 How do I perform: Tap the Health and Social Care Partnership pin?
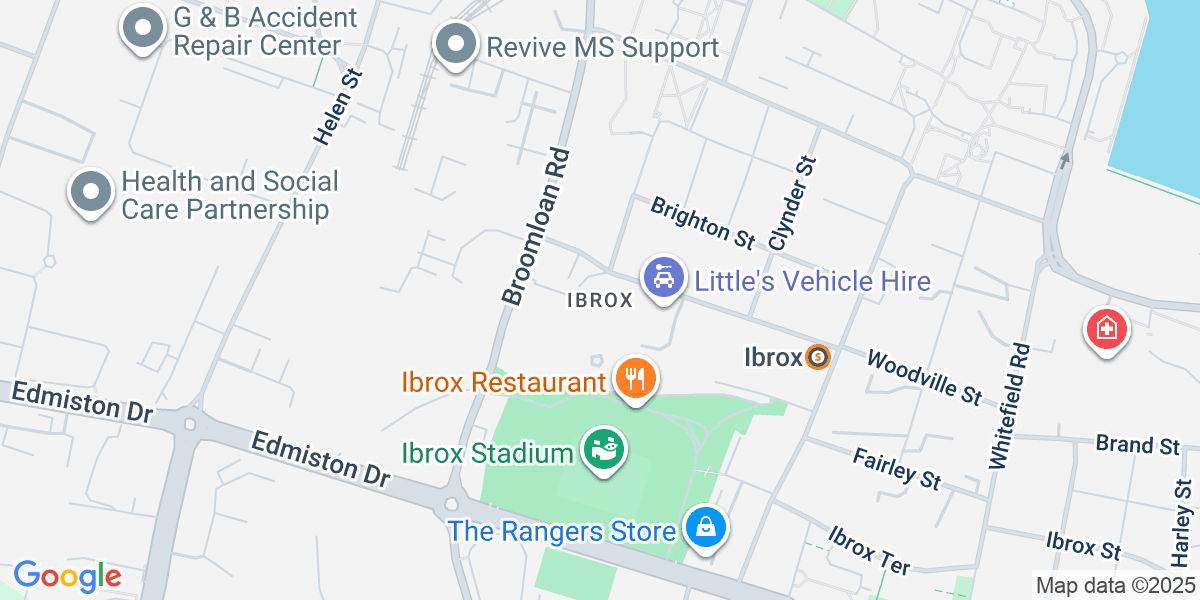click(91, 191)
